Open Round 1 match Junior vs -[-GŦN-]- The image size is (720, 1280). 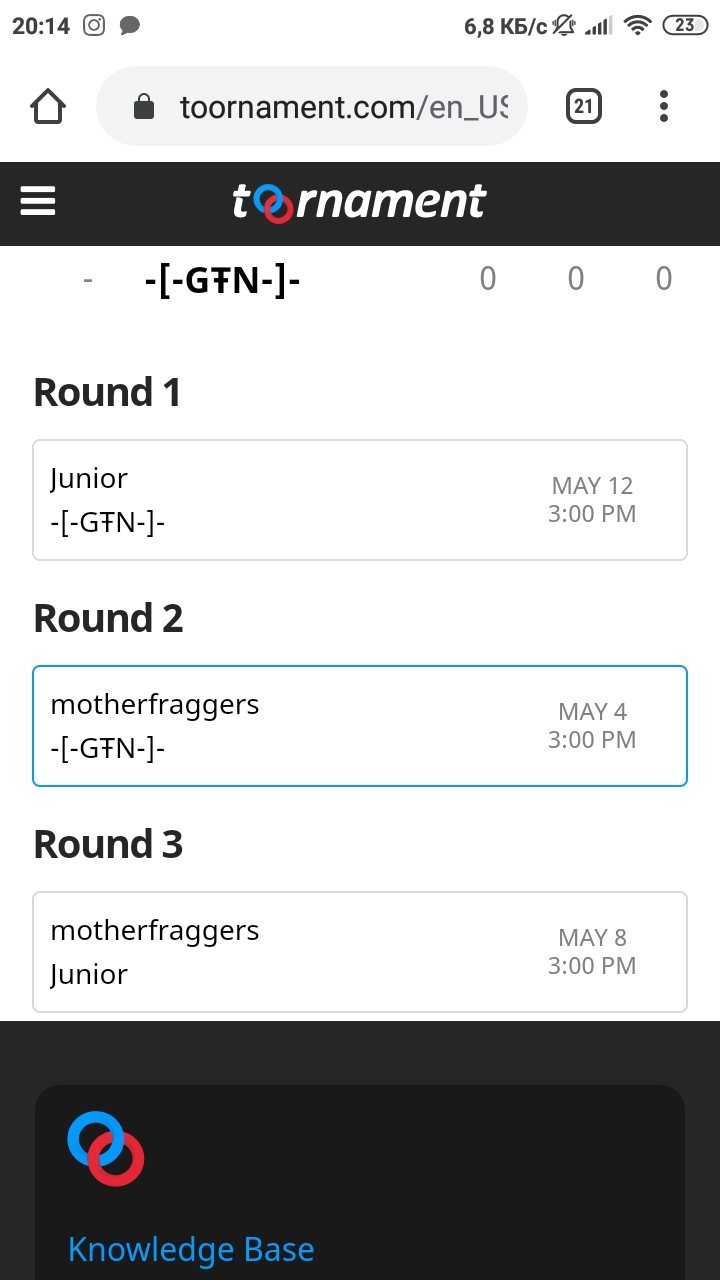coord(360,500)
